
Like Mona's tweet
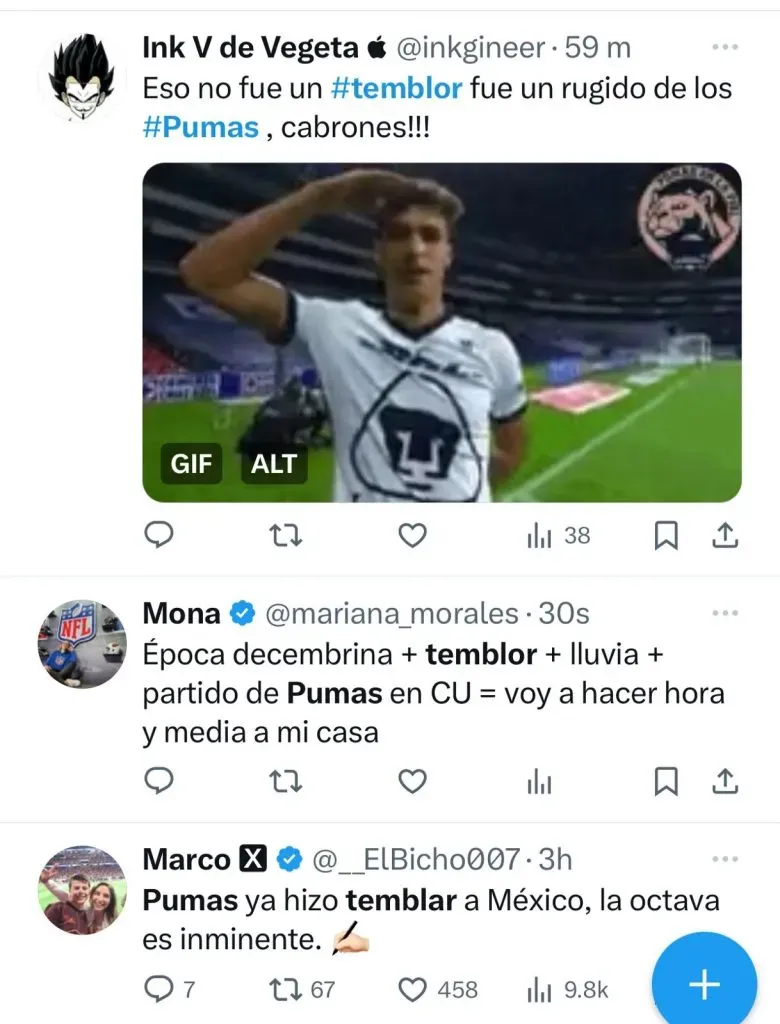coord(412,781)
